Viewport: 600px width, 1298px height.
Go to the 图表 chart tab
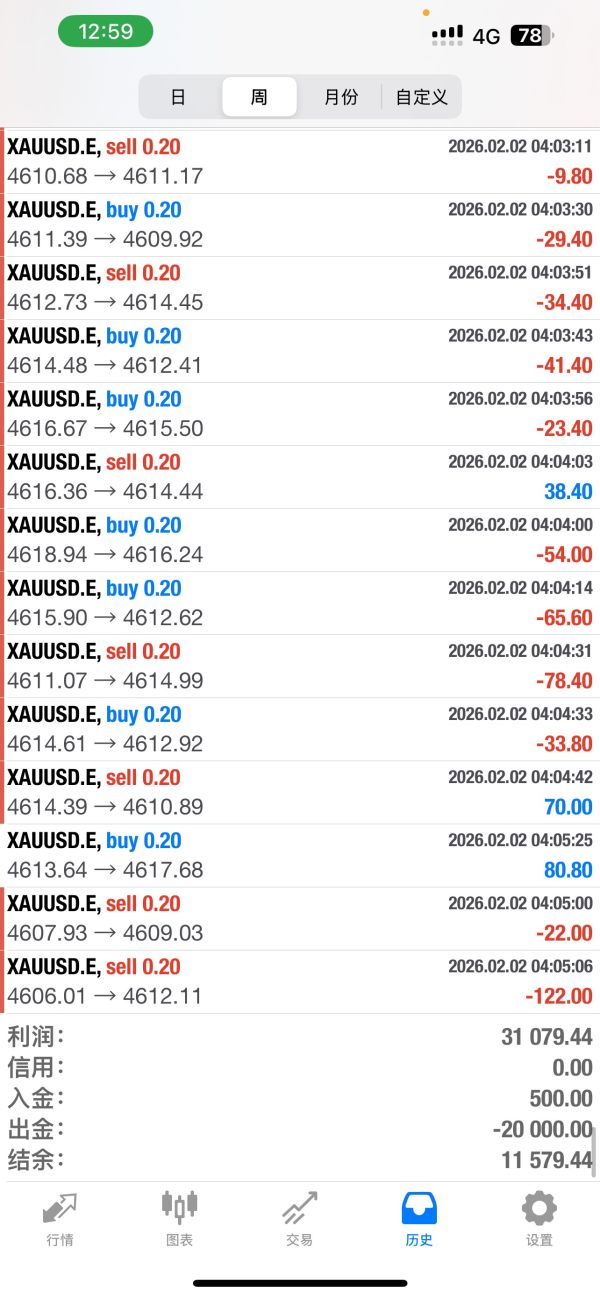(x=180, y=1218)
